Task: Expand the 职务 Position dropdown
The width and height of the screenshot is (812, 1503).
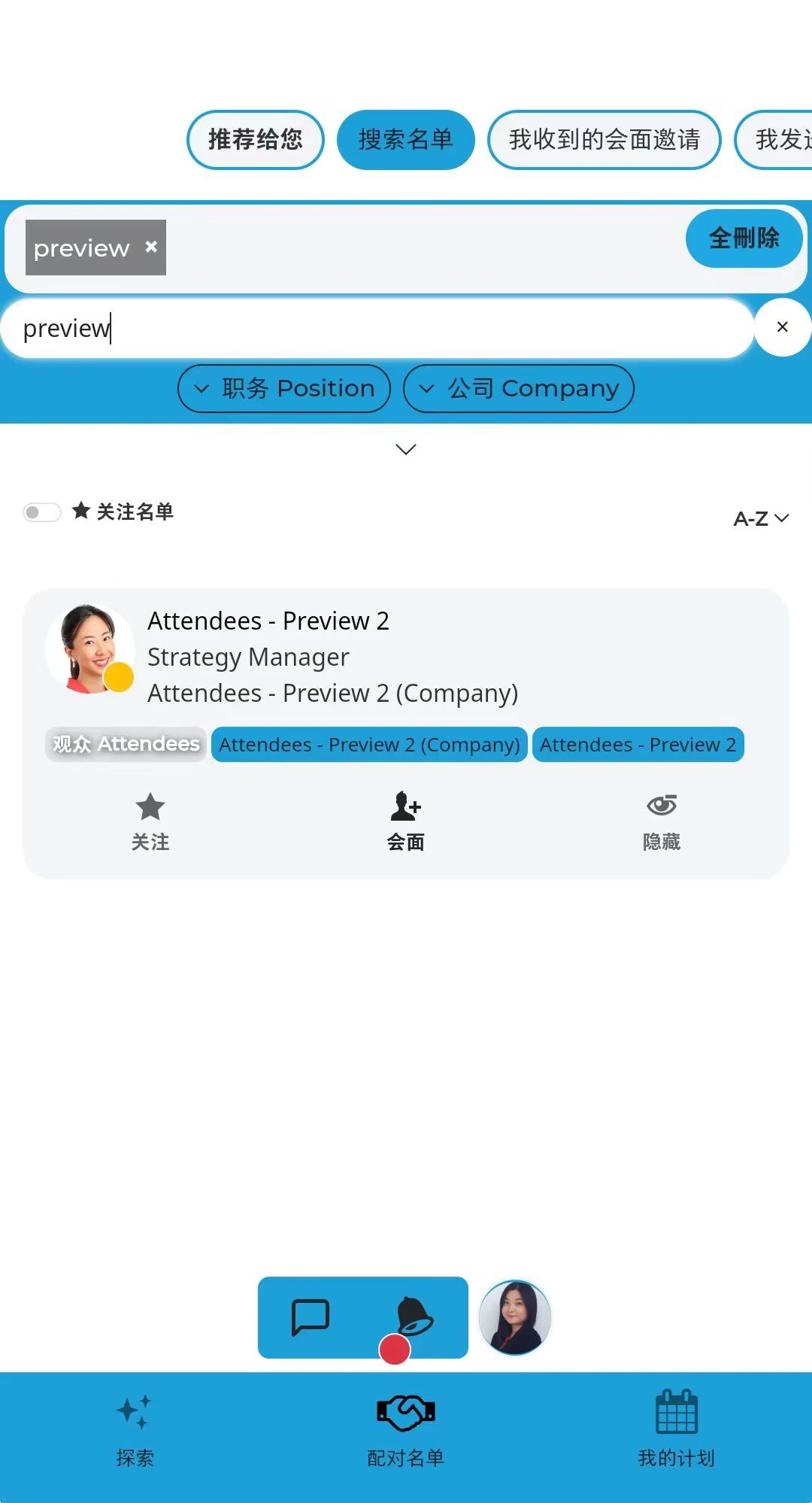Action: 284,388
